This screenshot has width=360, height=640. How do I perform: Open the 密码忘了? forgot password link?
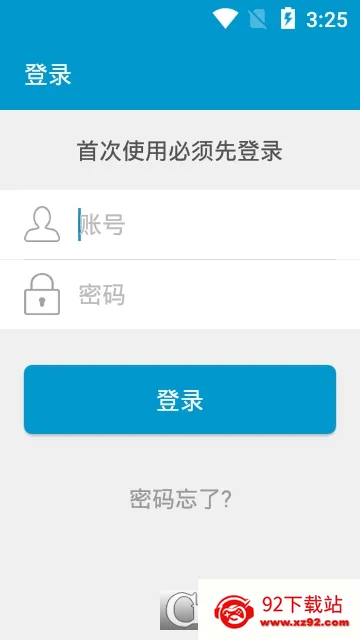coord(181,498)
